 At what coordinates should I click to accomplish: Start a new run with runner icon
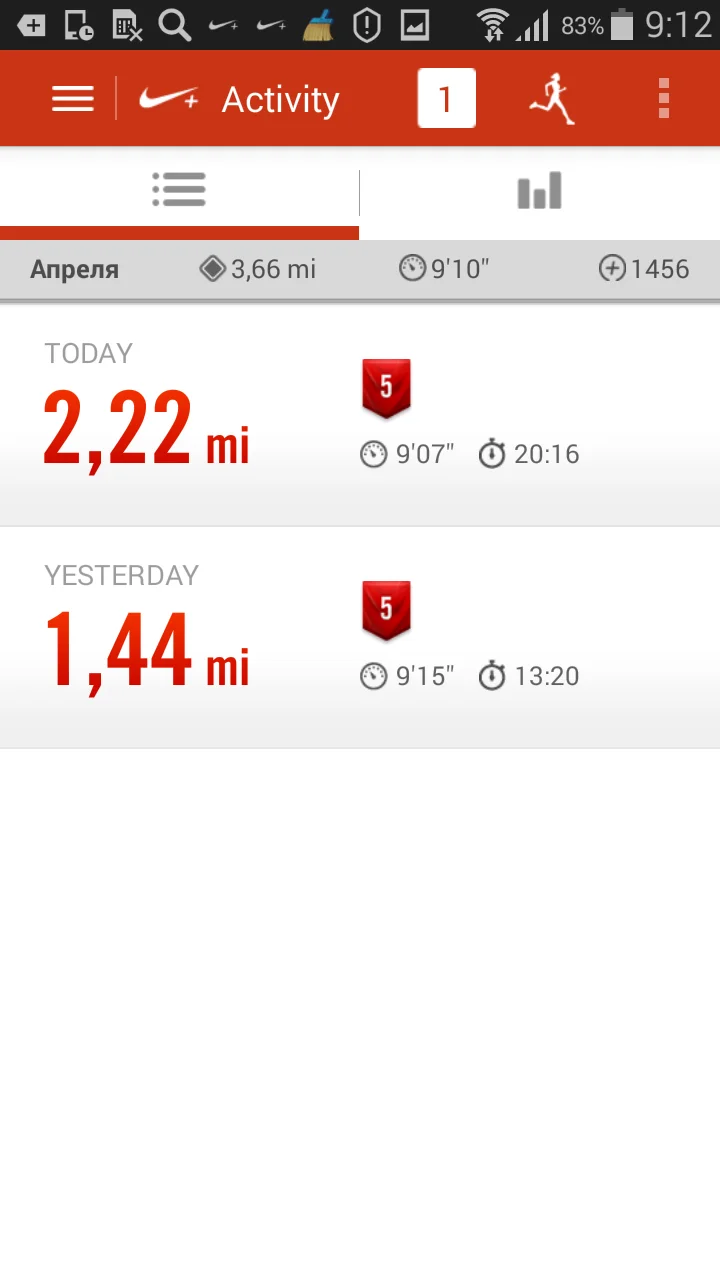[553, 99]
